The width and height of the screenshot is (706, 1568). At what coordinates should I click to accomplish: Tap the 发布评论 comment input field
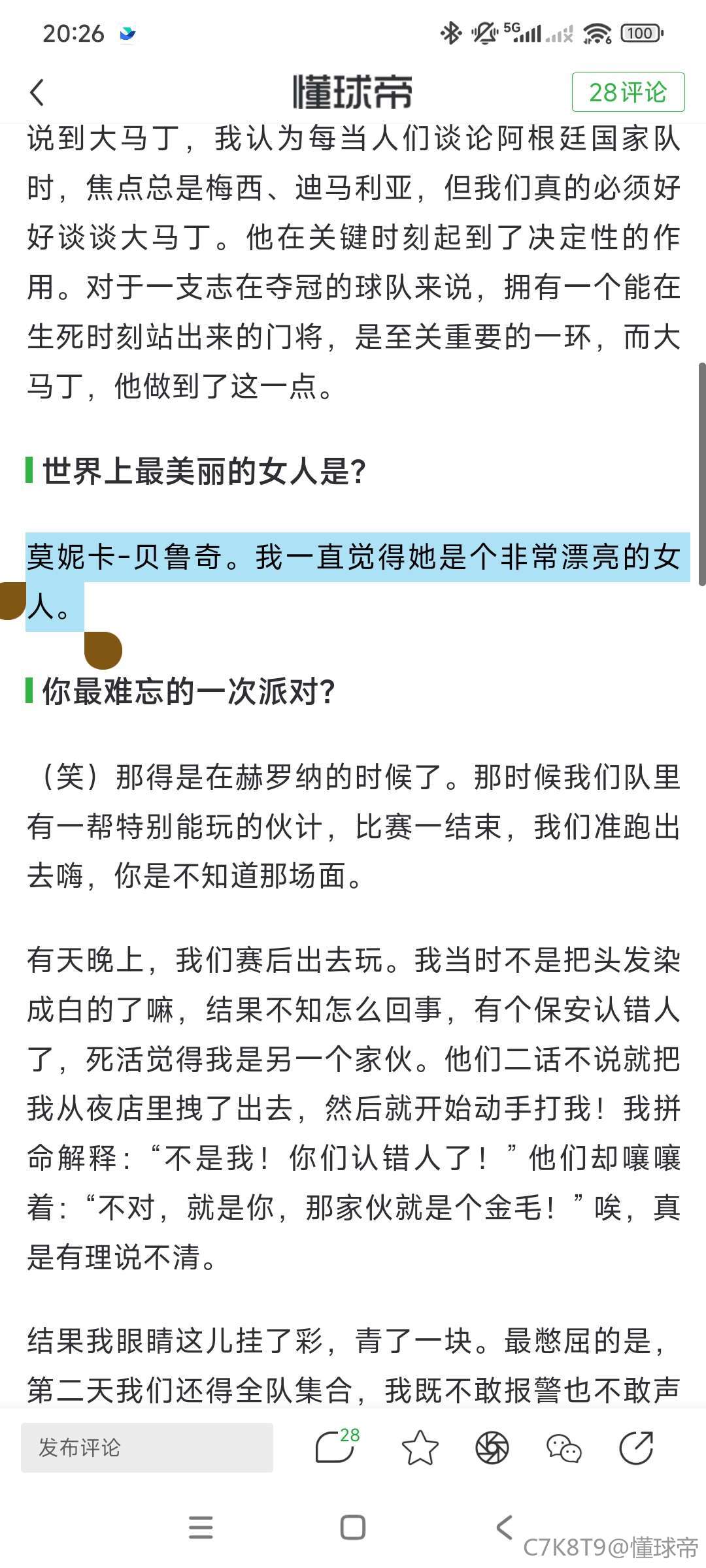146,1447
